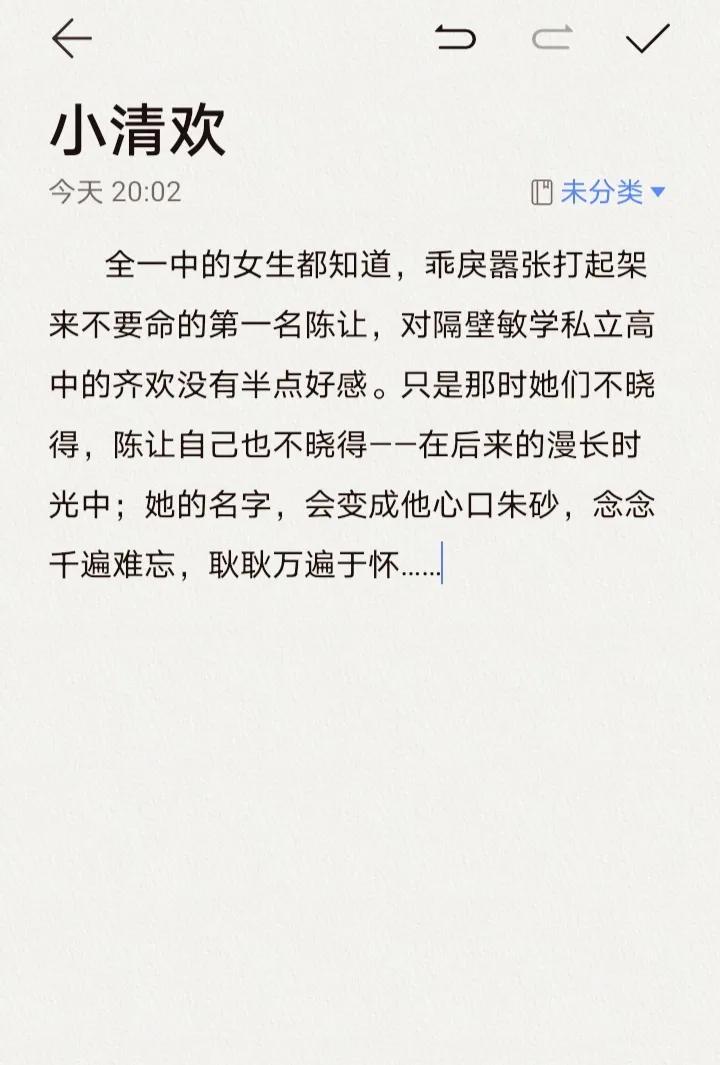
Task: Select the 未分类 label to change category
Action: [x=600, y=191]
